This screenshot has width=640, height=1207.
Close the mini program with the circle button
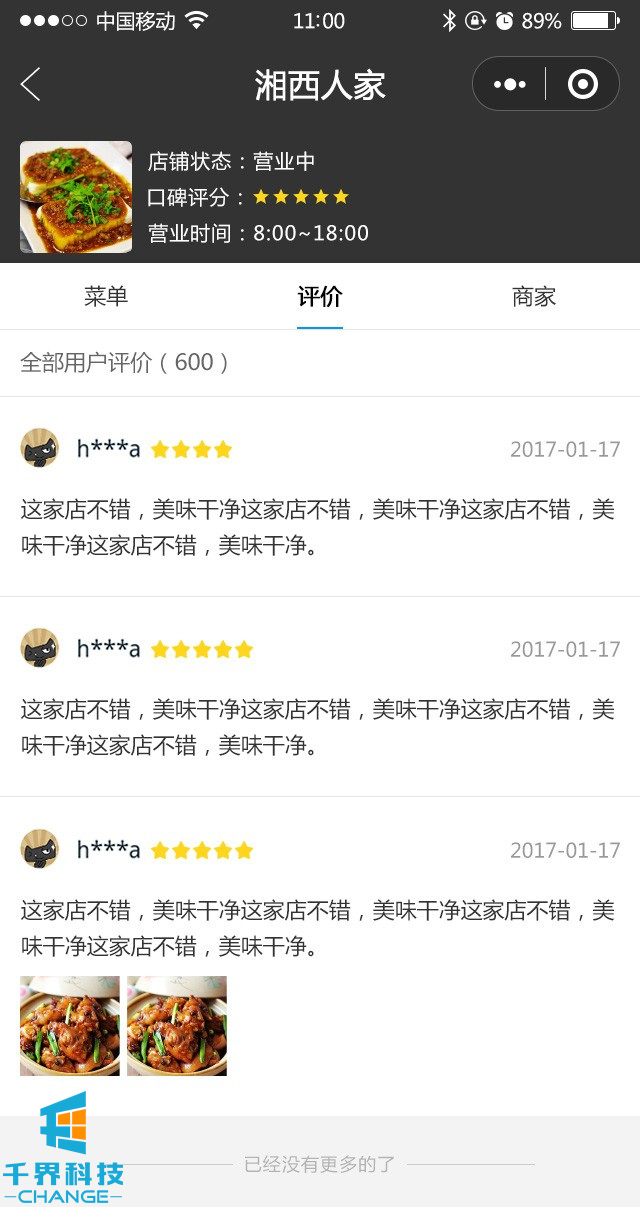pos(582,85)
